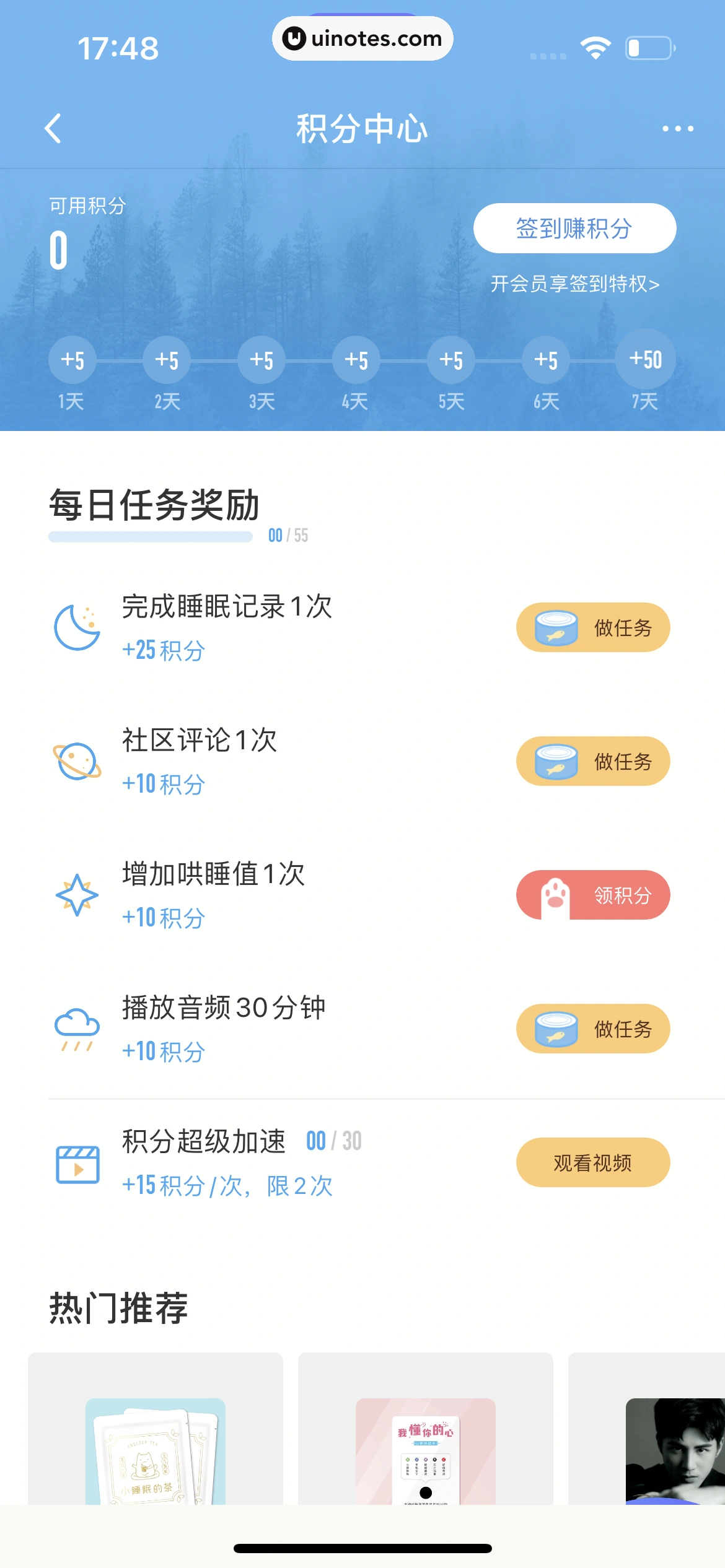Select the +5 check-in circle for day 4

358,359
